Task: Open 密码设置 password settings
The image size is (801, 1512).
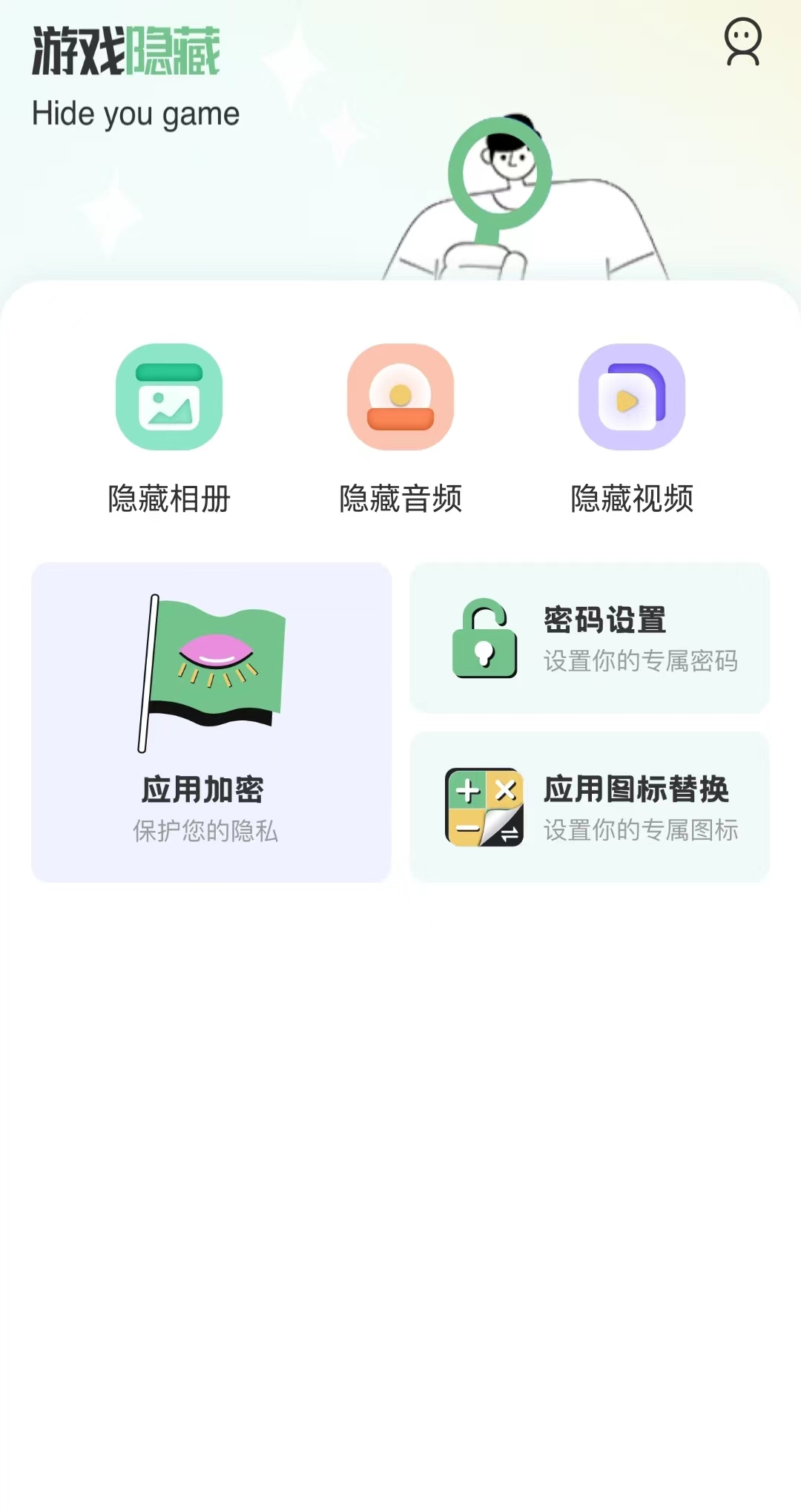Action: tap(590, 638)
